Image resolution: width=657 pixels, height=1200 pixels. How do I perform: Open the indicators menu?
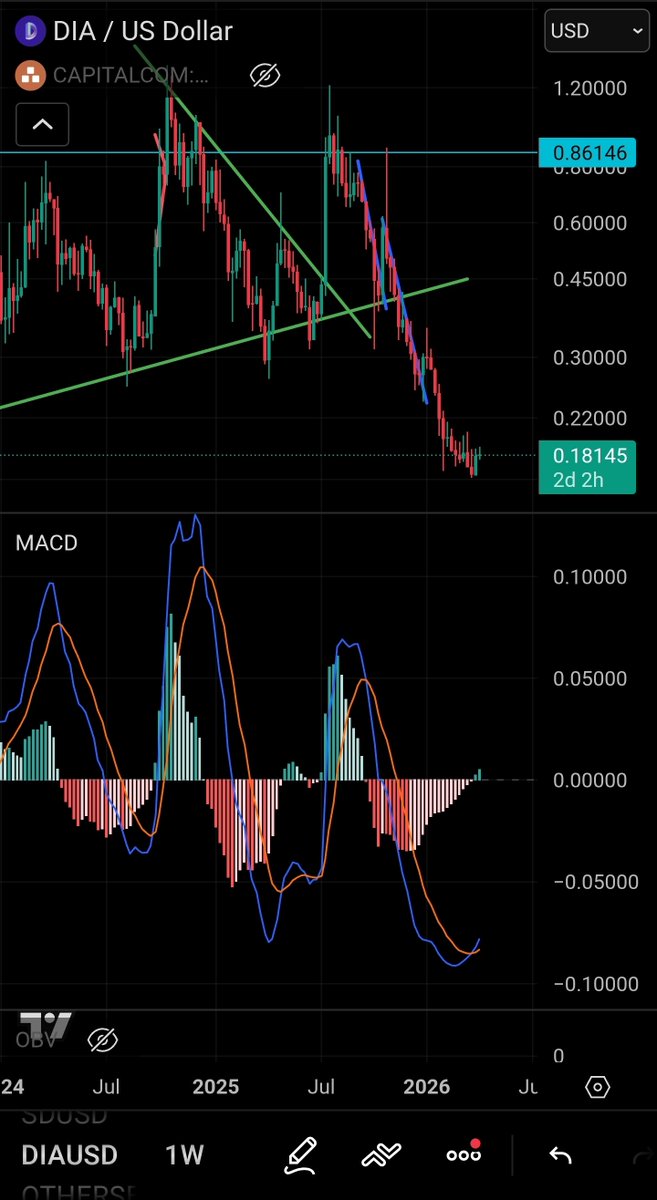click(x=381, y=1155)
